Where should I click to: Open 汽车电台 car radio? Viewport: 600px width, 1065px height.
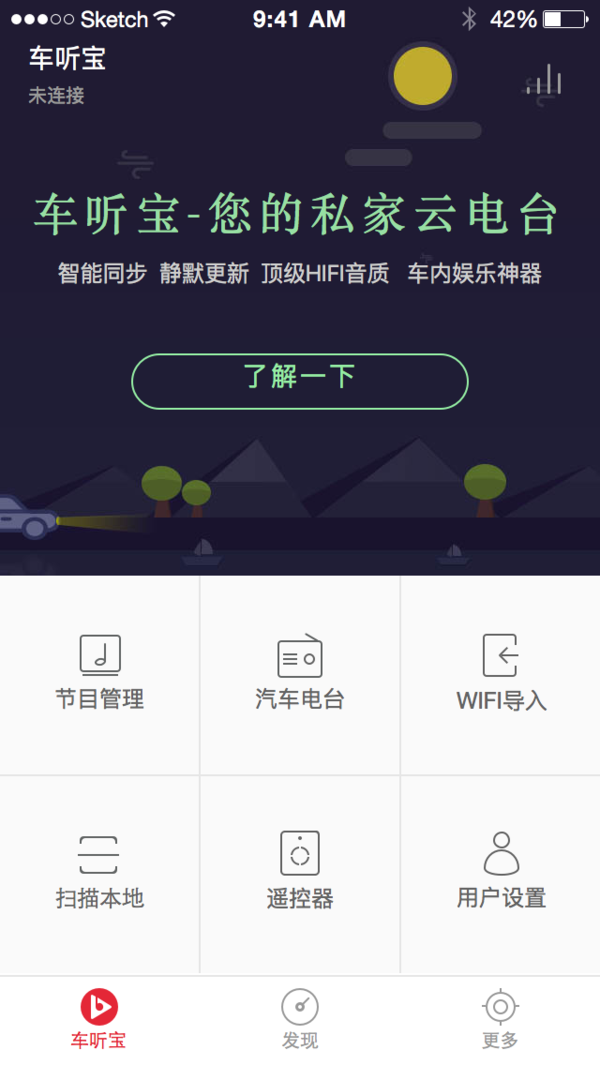(x=300, y=673)
